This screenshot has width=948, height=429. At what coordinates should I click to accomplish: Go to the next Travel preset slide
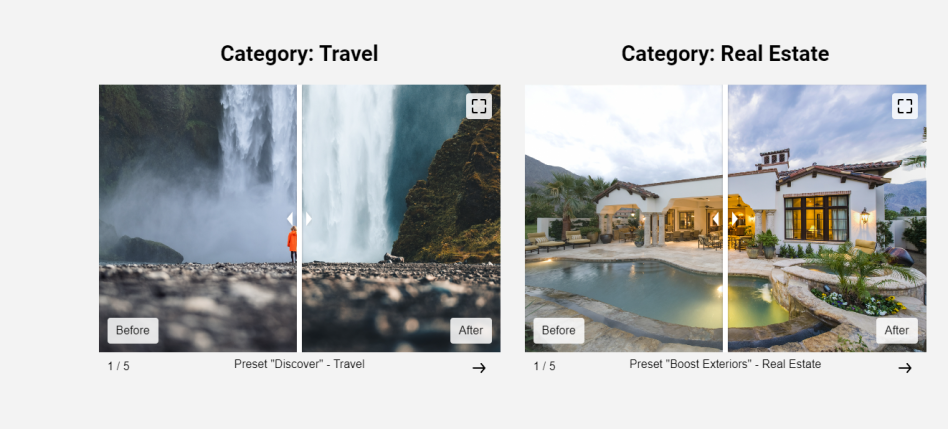479,368
